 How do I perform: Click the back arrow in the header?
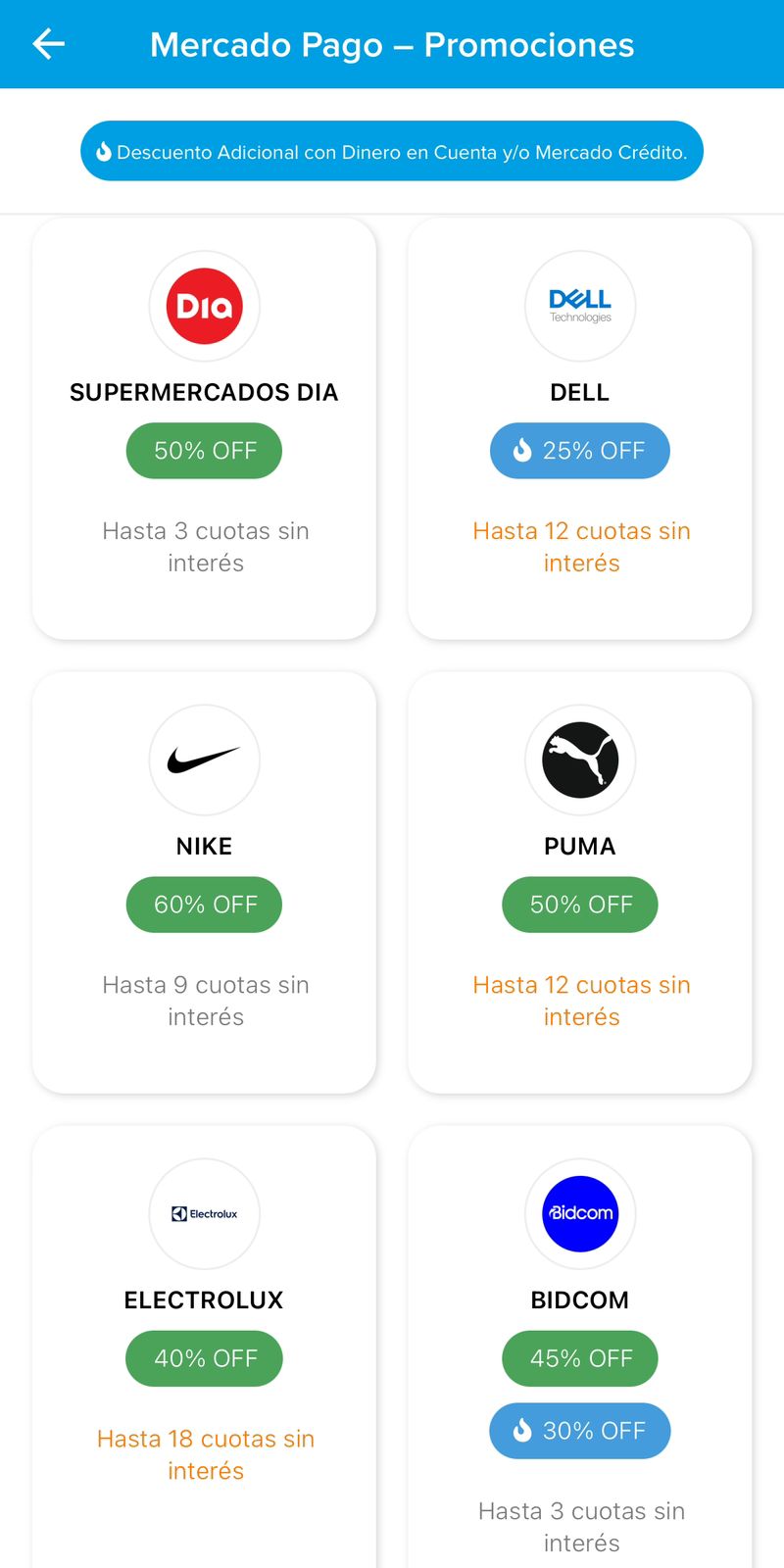click(46, 44)
